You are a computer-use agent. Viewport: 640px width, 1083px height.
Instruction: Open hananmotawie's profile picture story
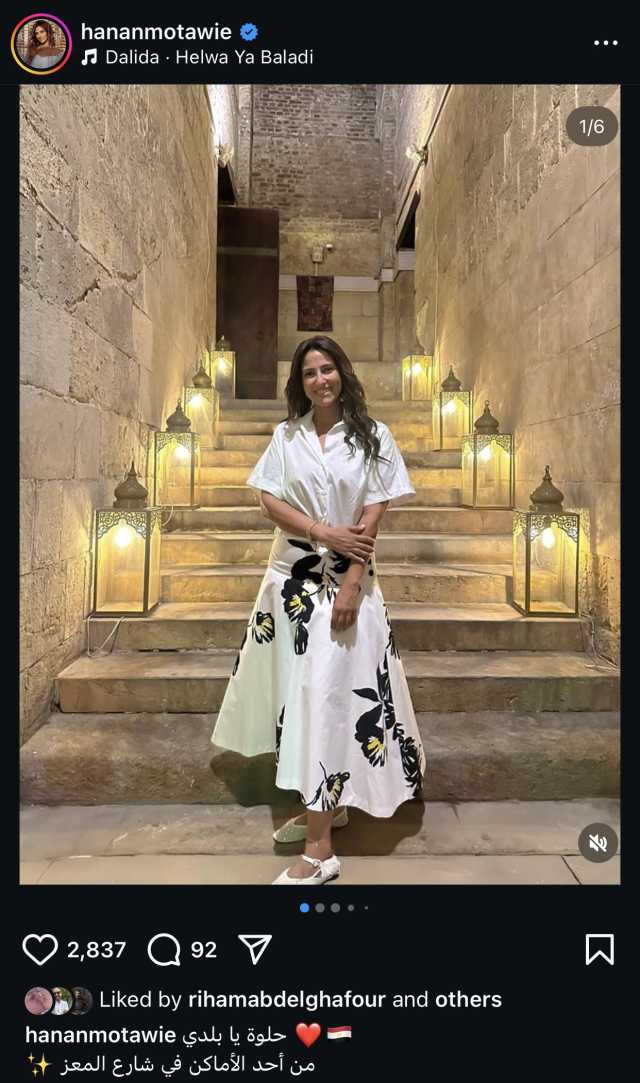coord(41,44)
